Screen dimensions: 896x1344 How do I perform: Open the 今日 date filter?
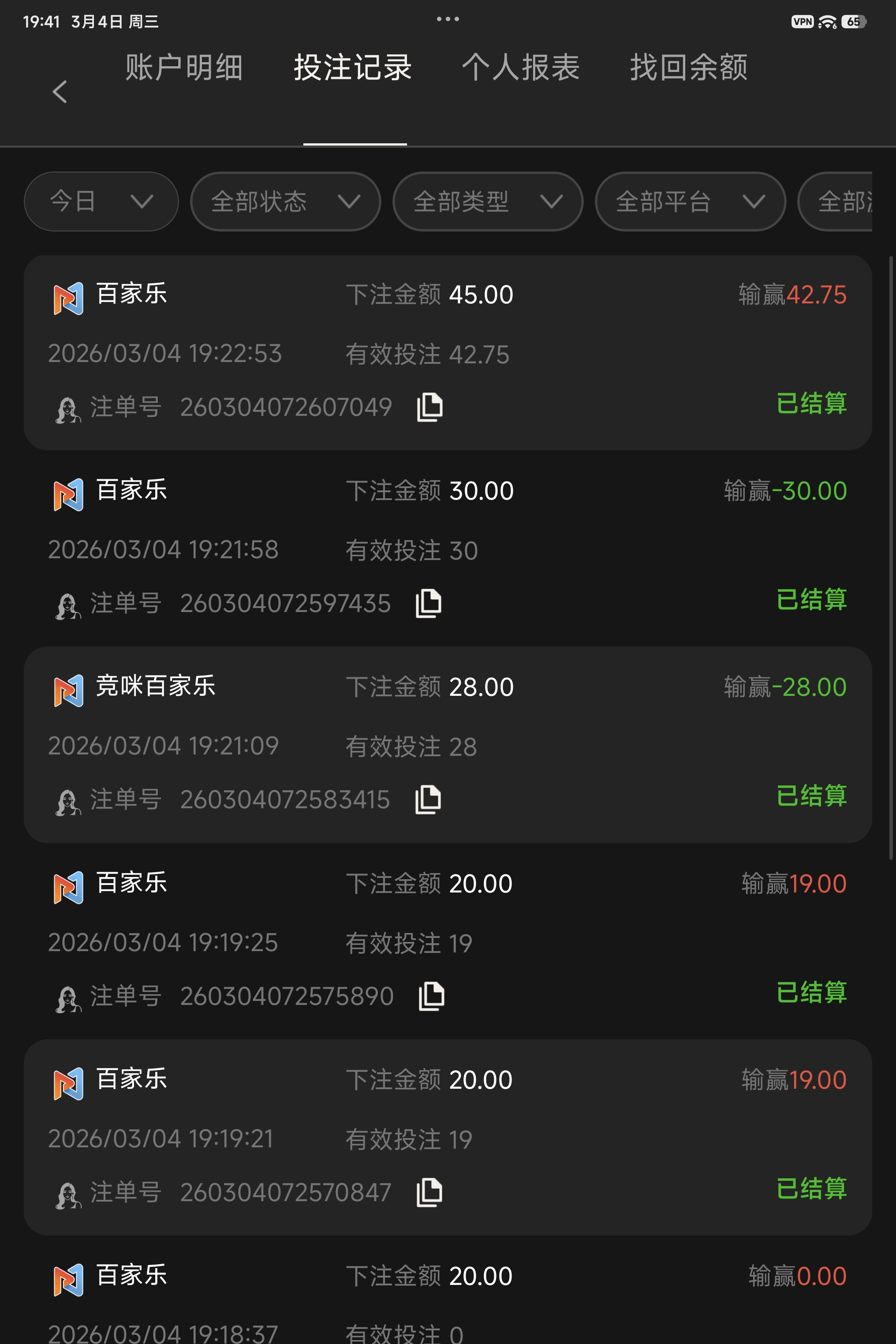coord(100,201)
